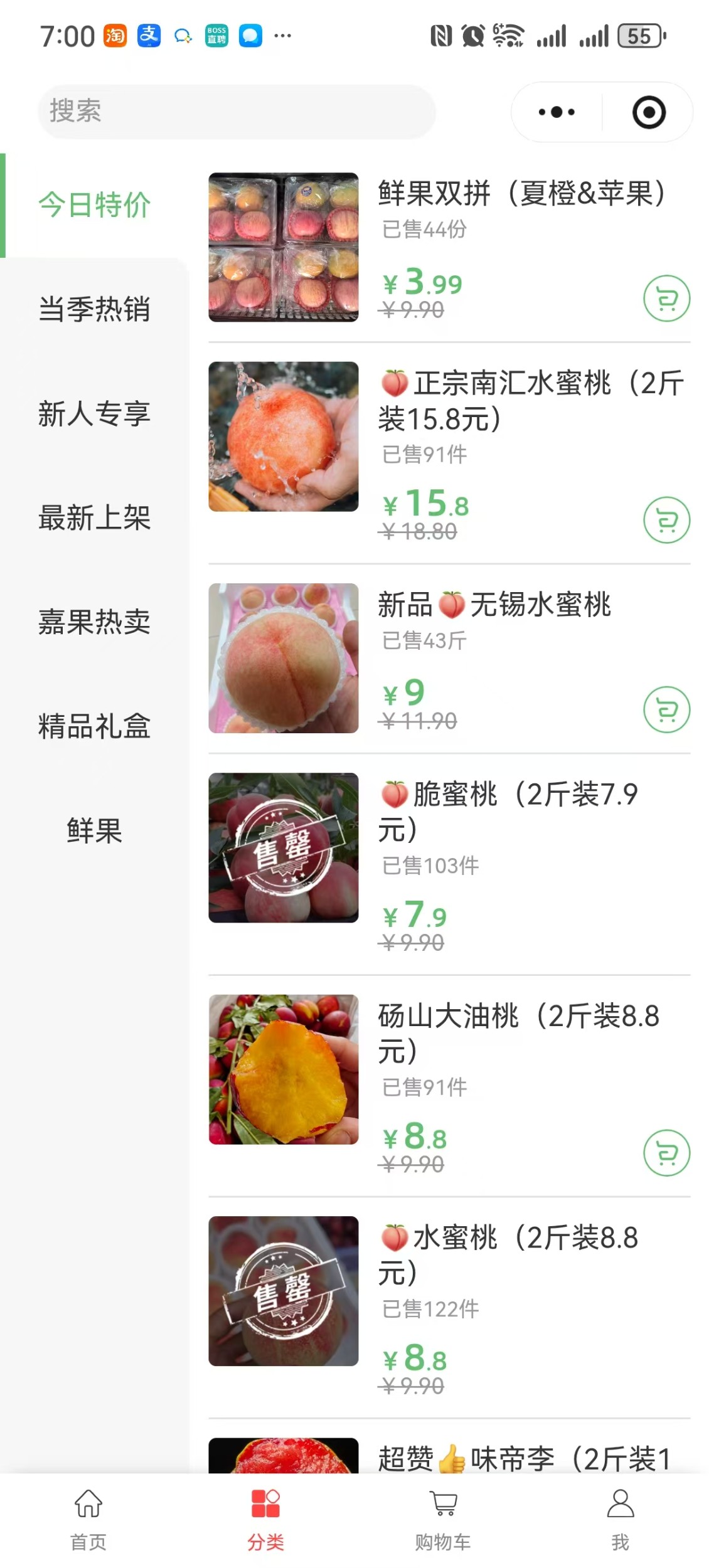Select the 鲜果 category
709x1568 pixels.
pos(94,830)
